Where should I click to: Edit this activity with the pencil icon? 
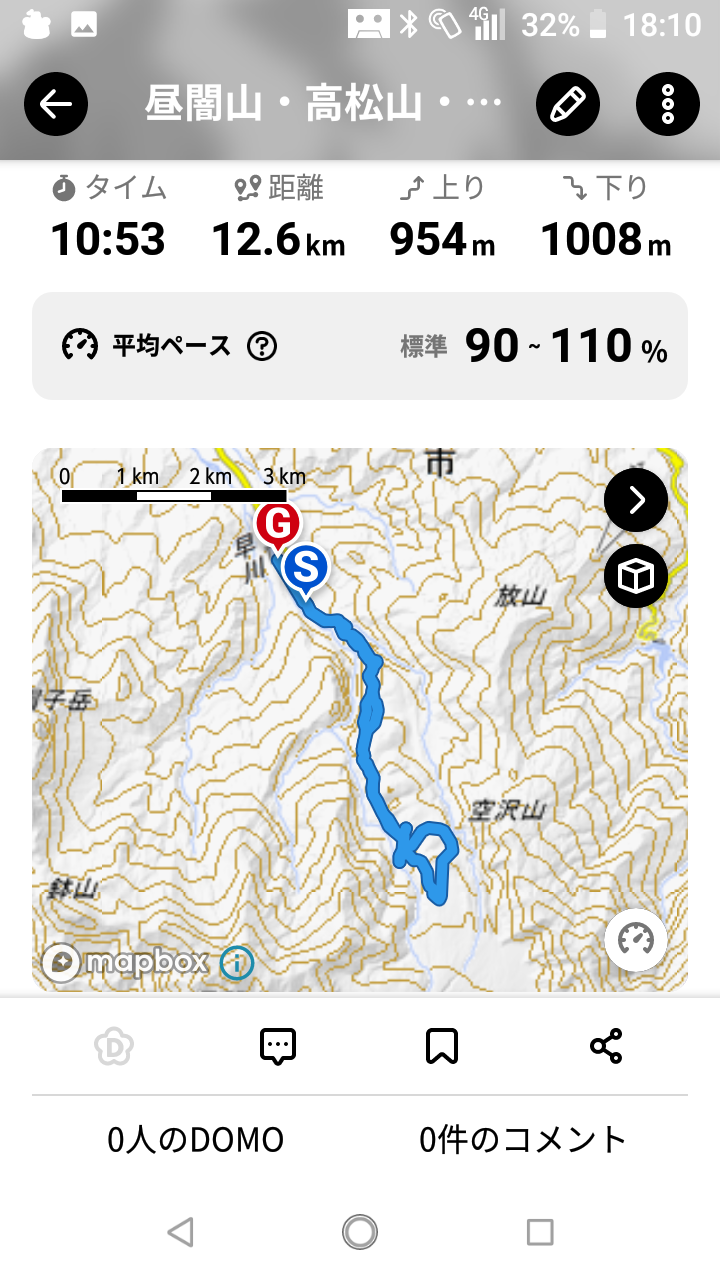tap(568, 104)
